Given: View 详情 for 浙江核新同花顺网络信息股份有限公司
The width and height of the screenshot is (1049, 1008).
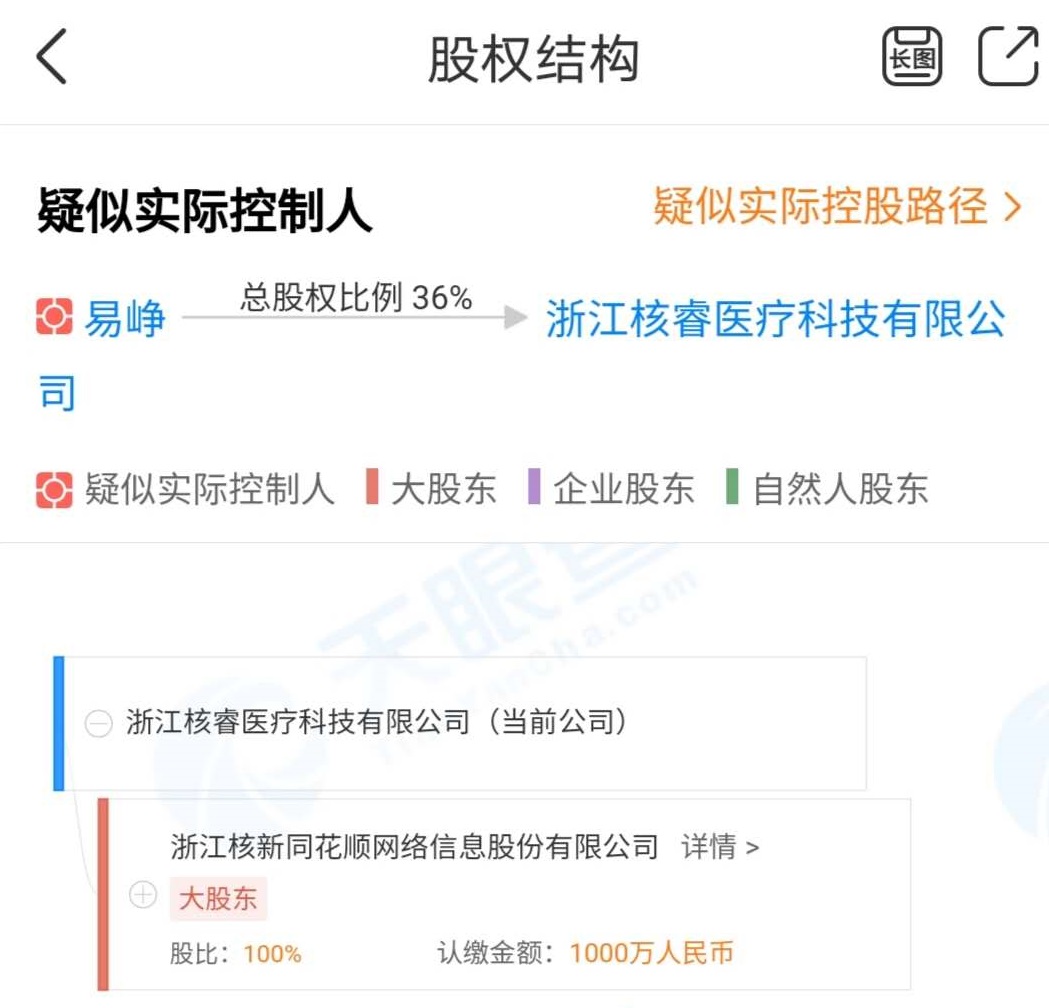Looking at the screenshot, I should coord(720,847).
